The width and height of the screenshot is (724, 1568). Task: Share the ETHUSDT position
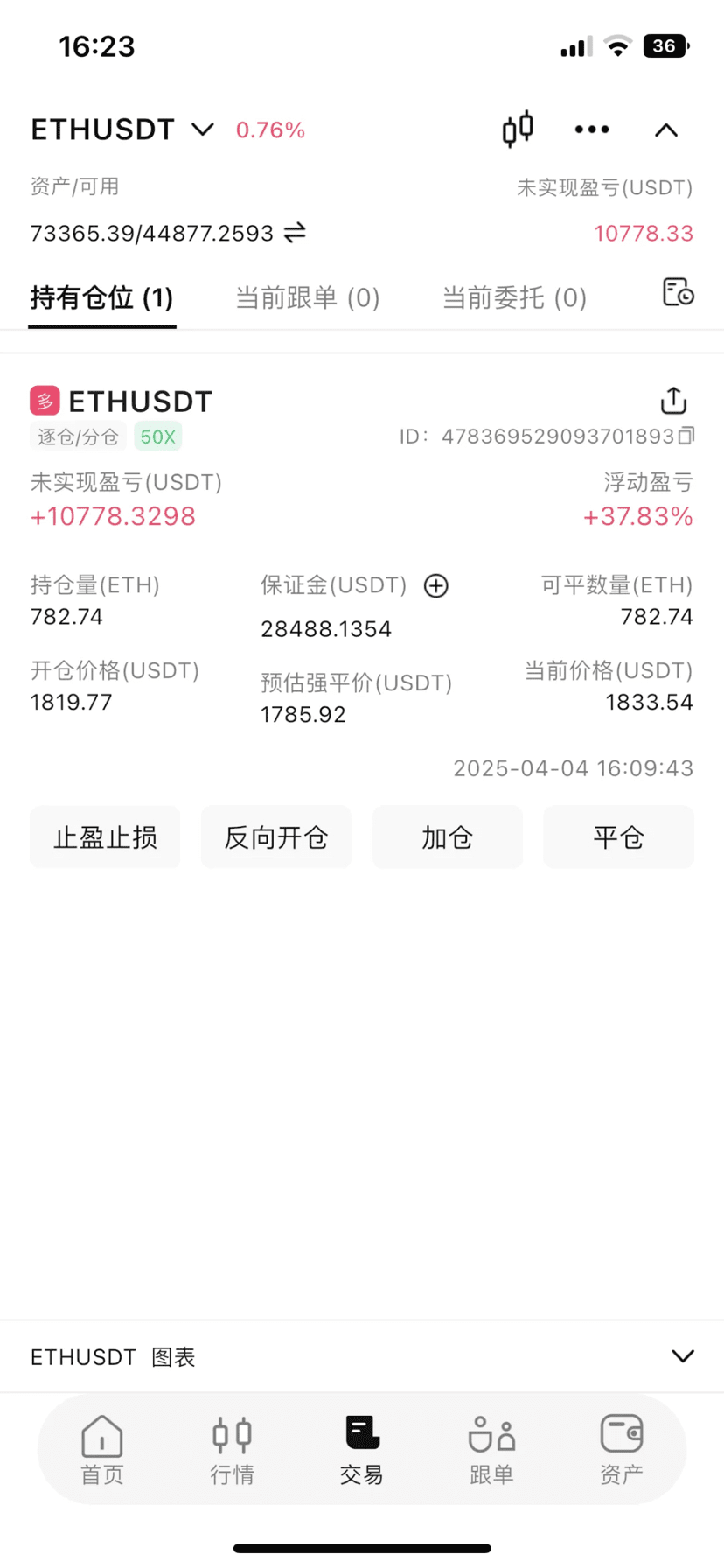pos(673,400)
